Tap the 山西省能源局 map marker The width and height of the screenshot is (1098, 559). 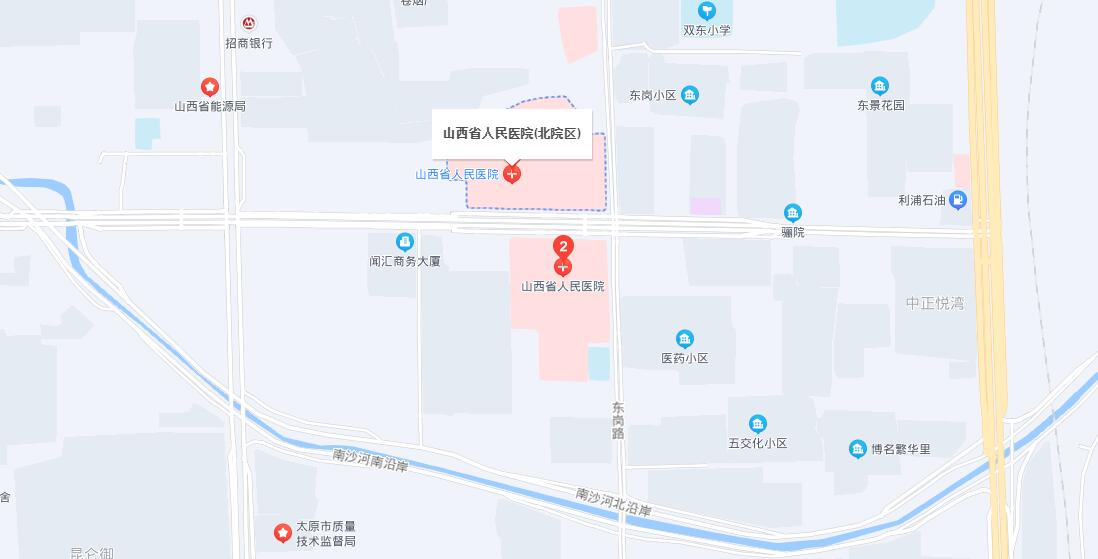(210, 87)
